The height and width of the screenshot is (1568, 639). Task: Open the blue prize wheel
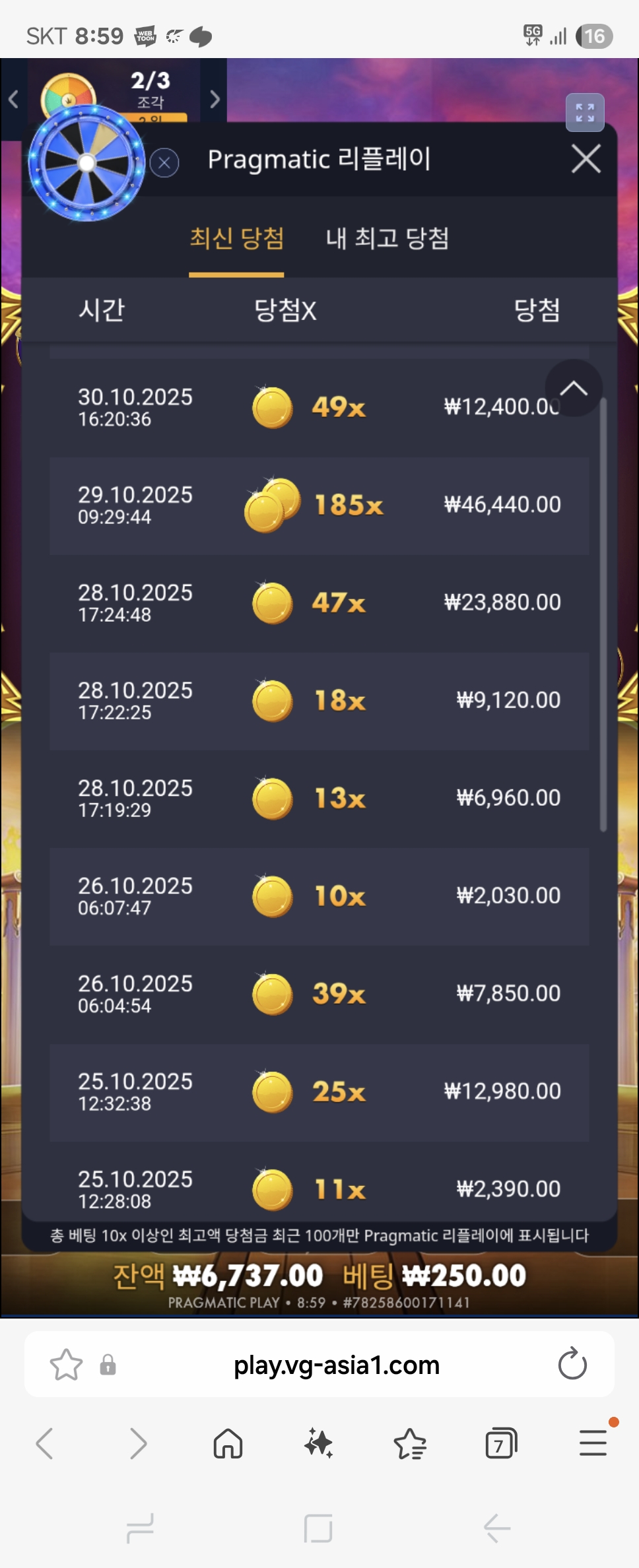click(86, 162)
